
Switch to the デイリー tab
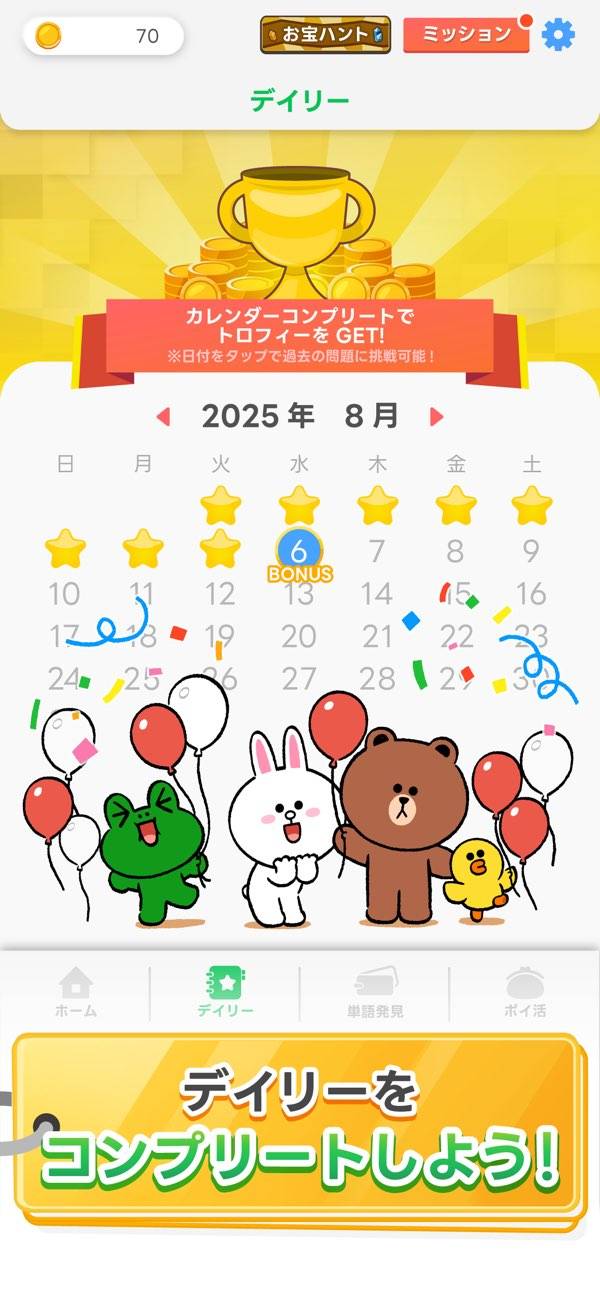[x=225, y=992]
